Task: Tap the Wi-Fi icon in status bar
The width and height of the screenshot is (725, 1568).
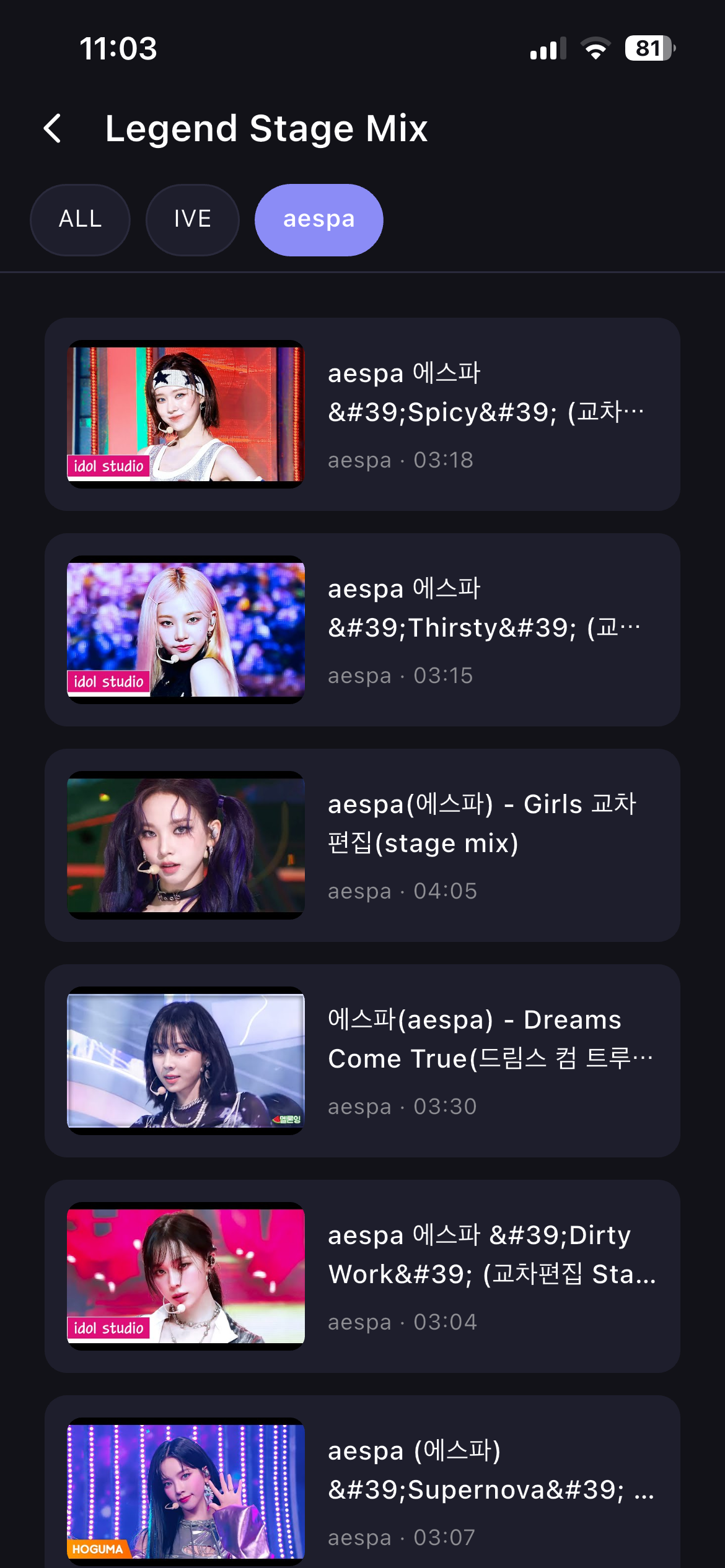Action: pyautogui.click(x=595, y=46)
